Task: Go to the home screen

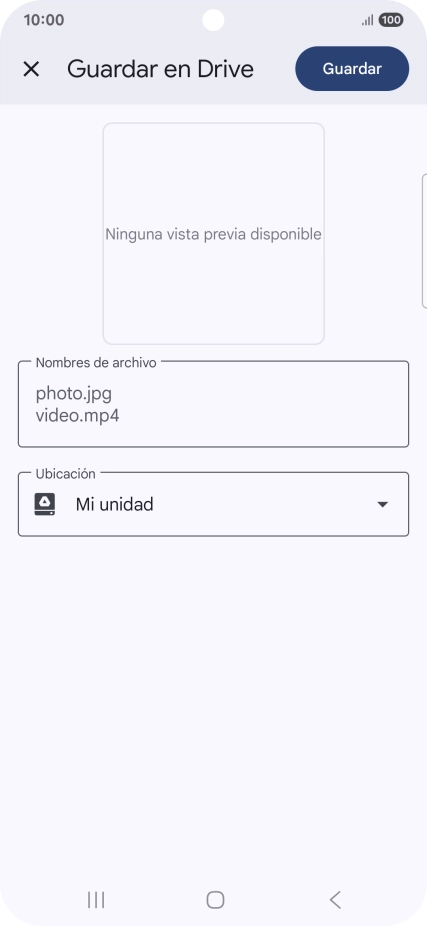Action: 215,900
